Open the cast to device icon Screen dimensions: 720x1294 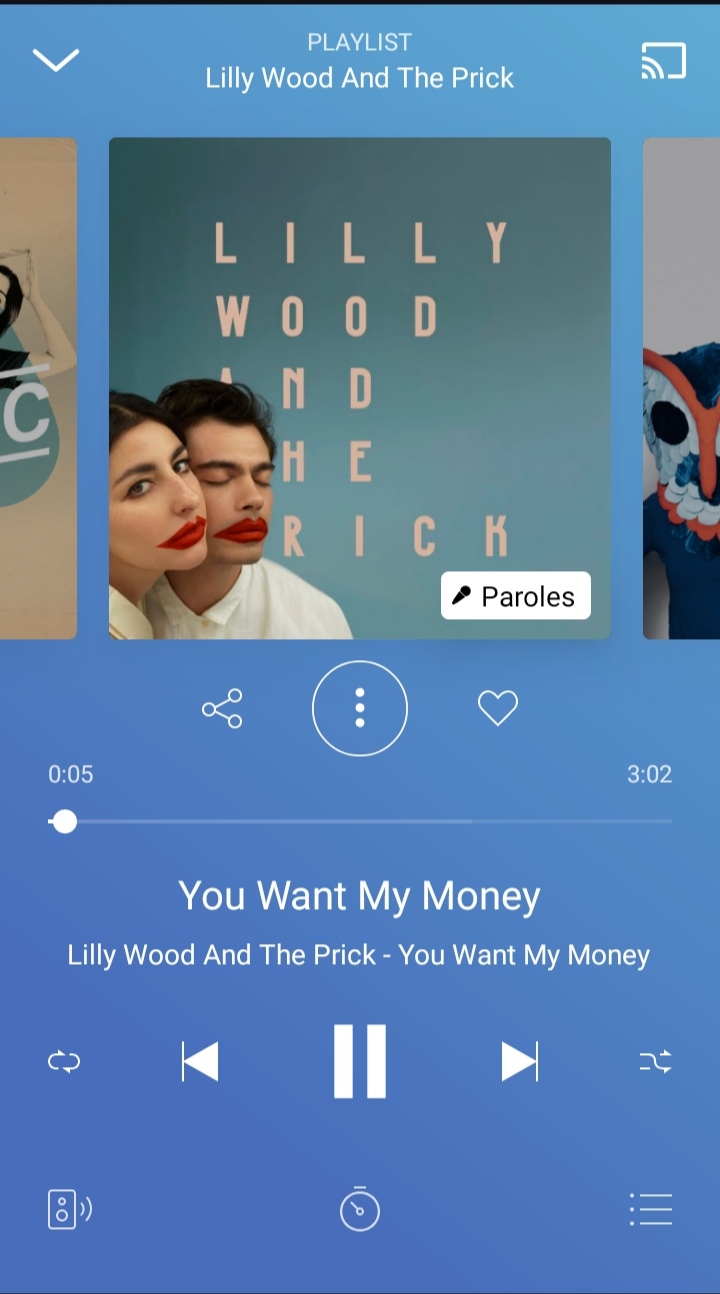point(664,61)
